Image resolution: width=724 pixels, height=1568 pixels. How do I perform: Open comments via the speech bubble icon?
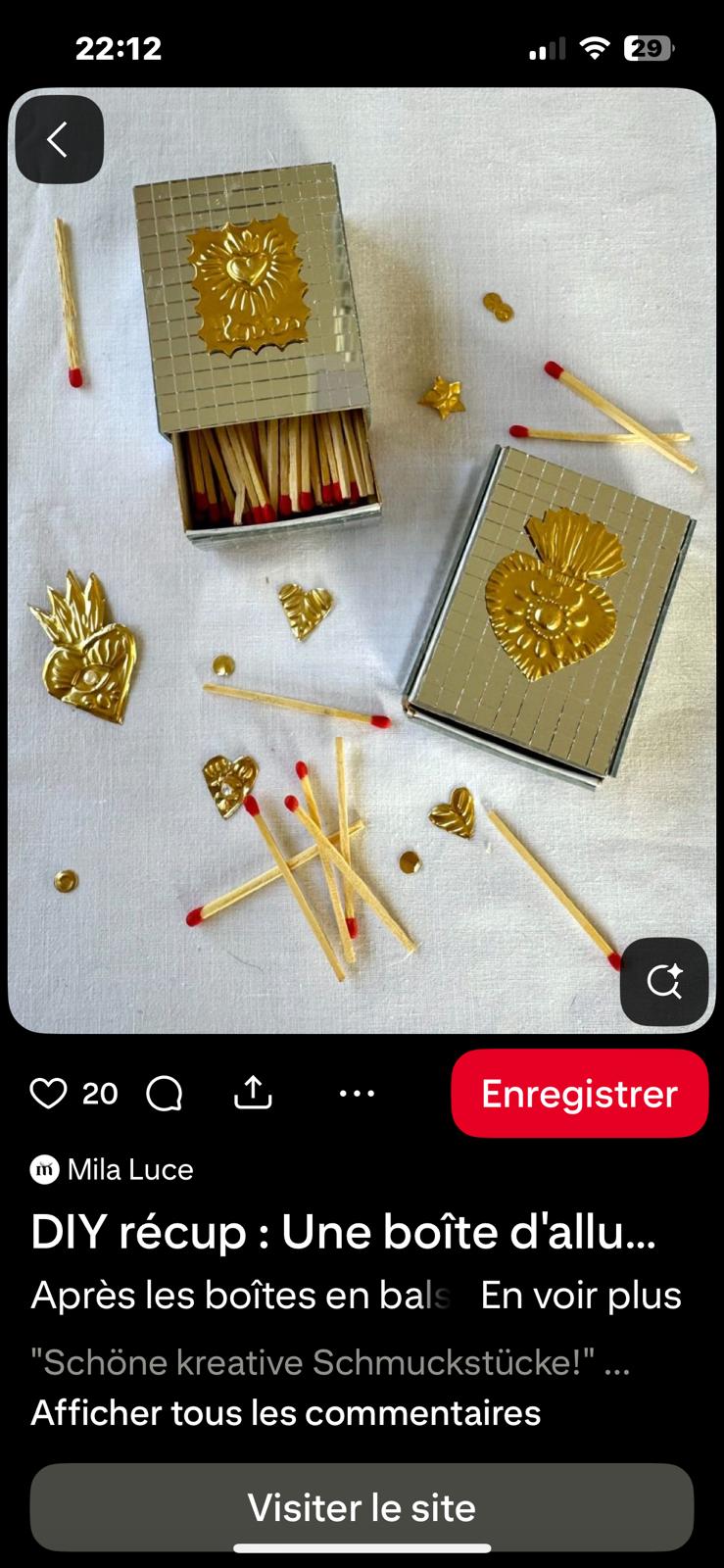164,1093
